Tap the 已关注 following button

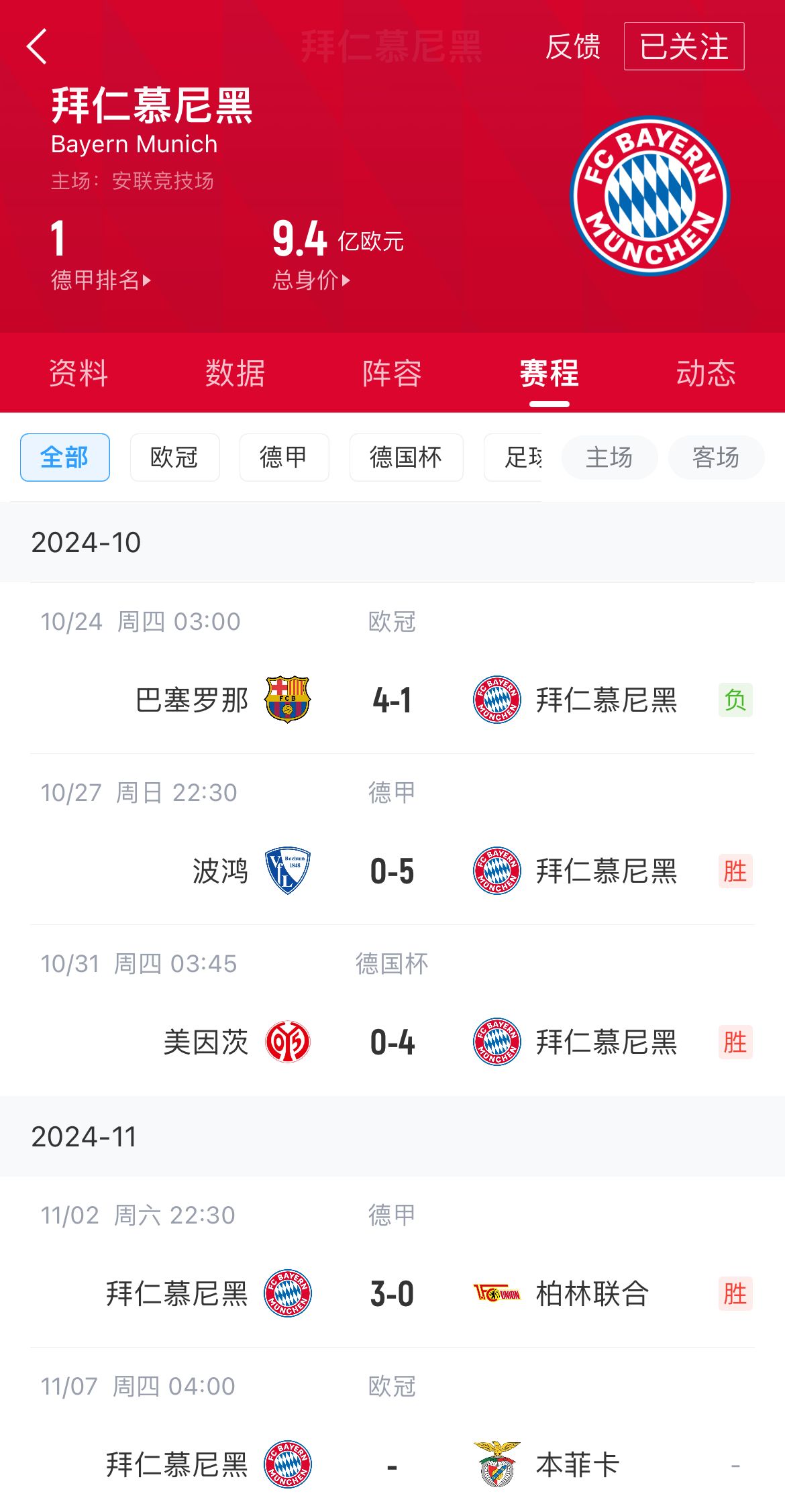pos(684,46)
